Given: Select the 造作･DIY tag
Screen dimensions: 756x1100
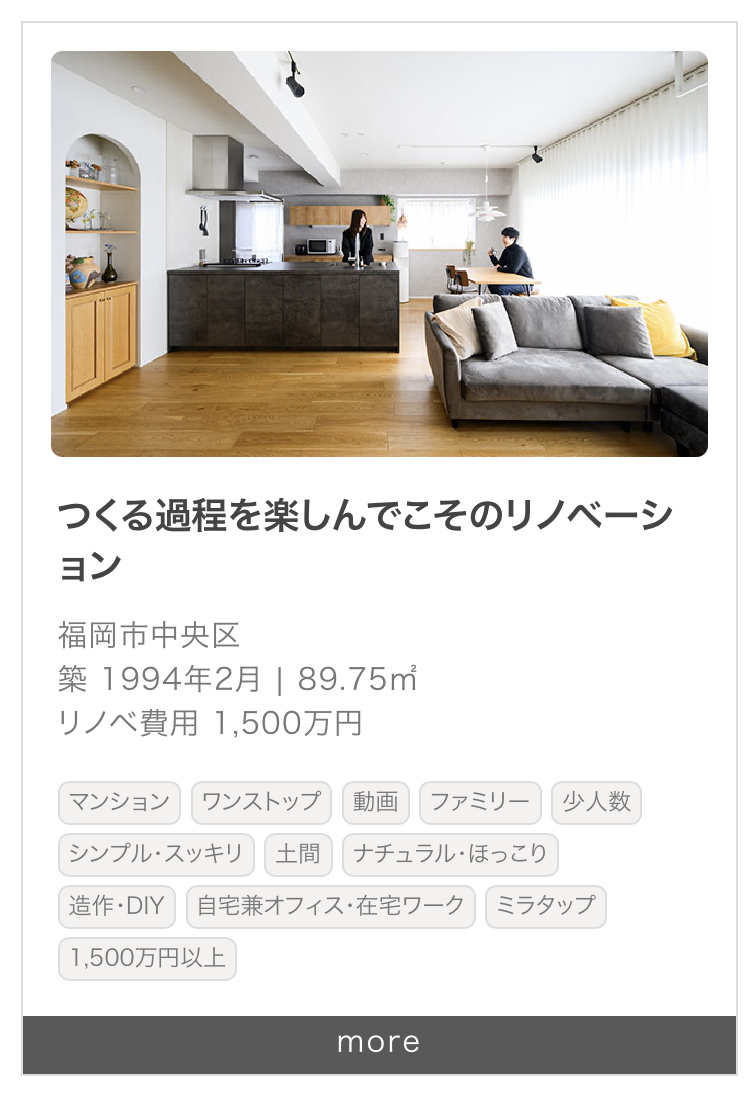Looking at the screenshot, I should (117, 906).
